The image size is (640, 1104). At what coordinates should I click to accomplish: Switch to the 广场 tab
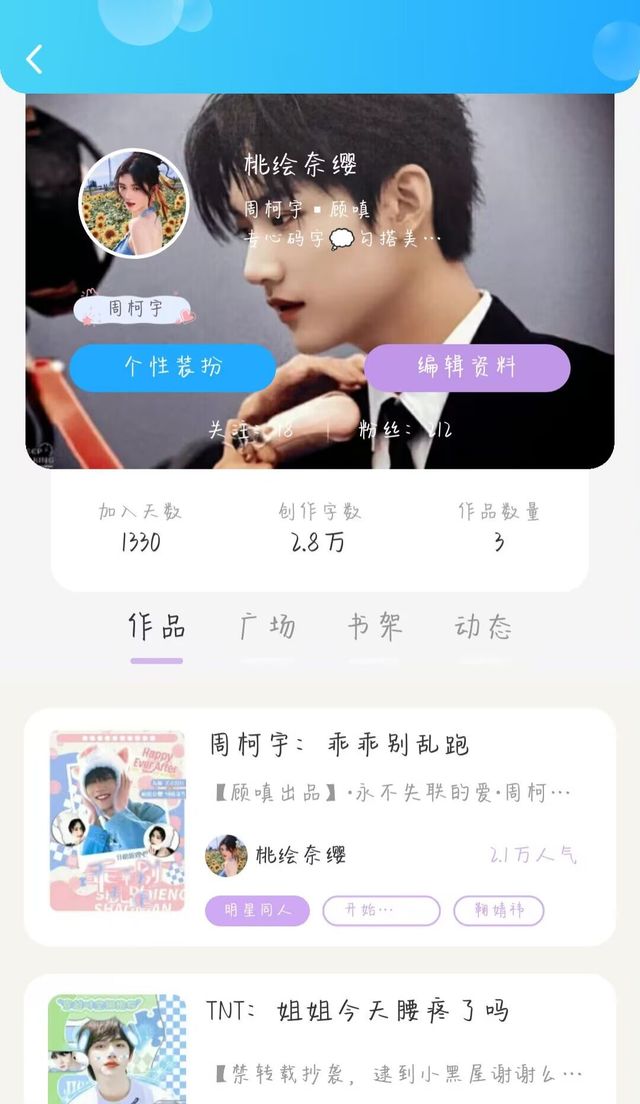coord(267,627)
